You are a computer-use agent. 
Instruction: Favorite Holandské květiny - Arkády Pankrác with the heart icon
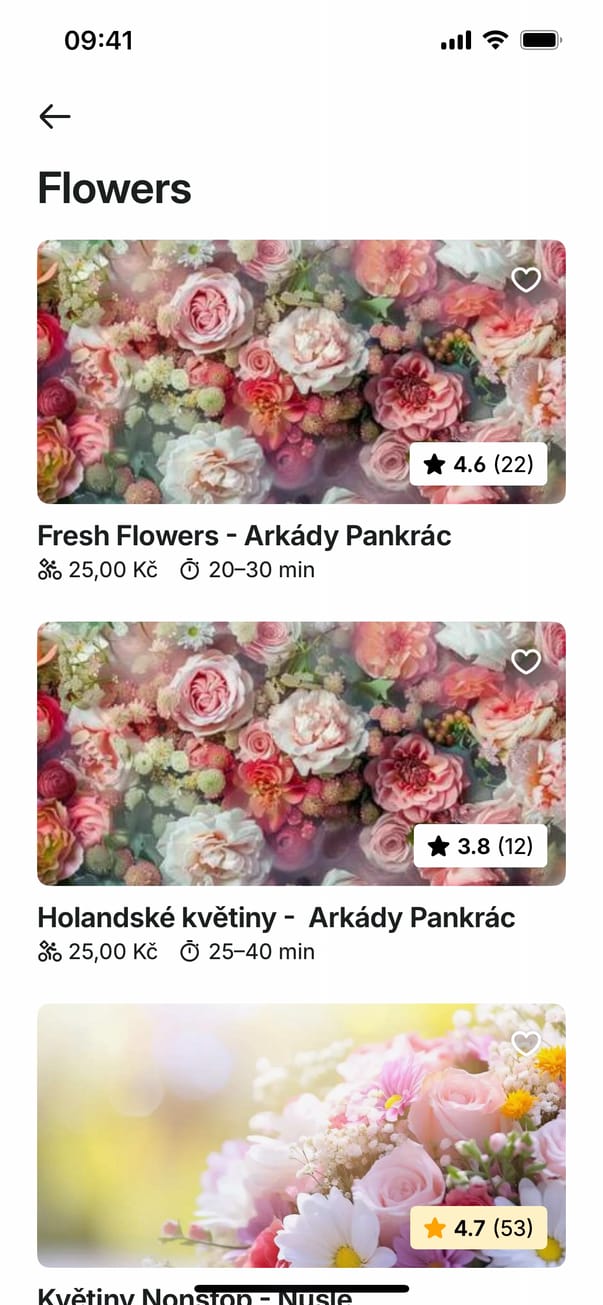coord(526,662)
